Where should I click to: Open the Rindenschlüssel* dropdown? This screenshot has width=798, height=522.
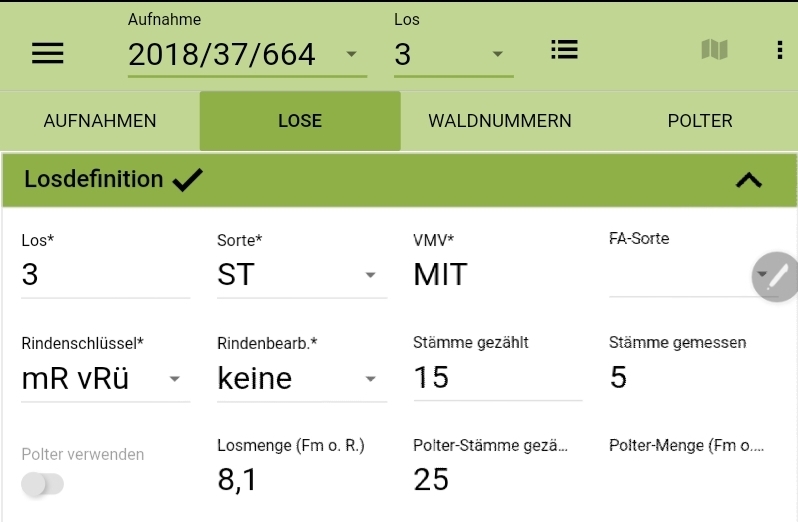coord(105,379)
